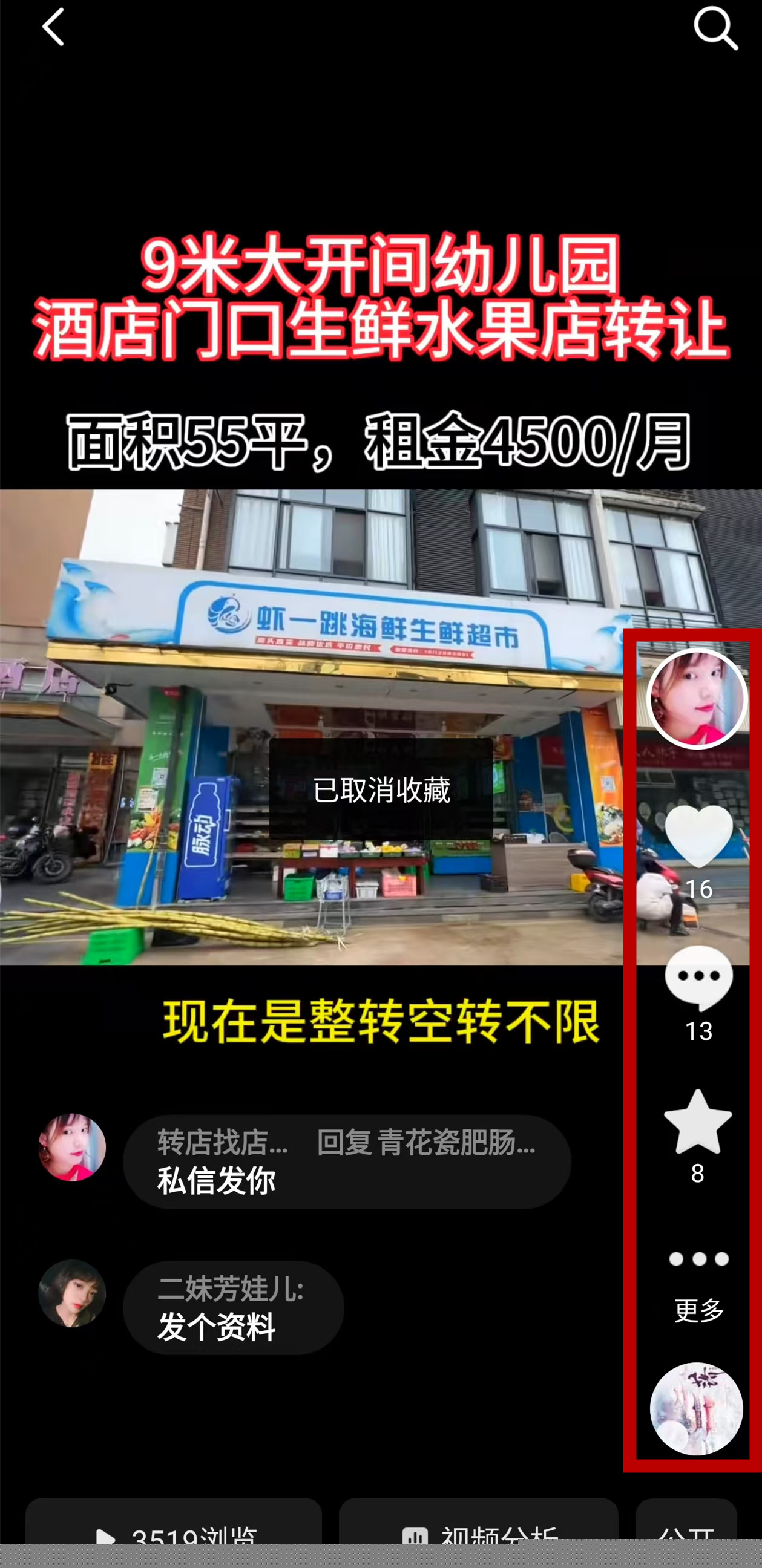Open the search magnifier icon

click(715, 28)
